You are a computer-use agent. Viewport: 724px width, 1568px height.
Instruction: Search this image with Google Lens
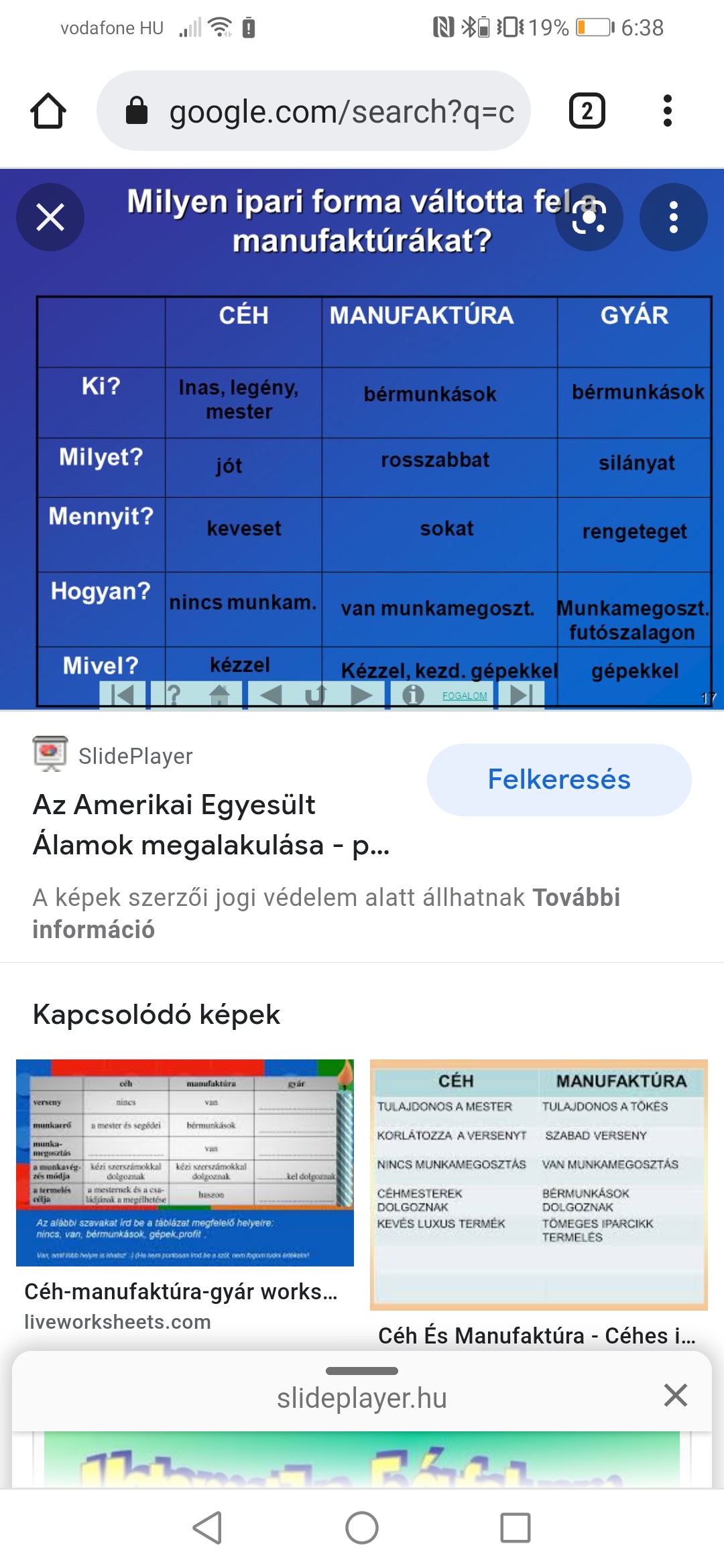589,217
